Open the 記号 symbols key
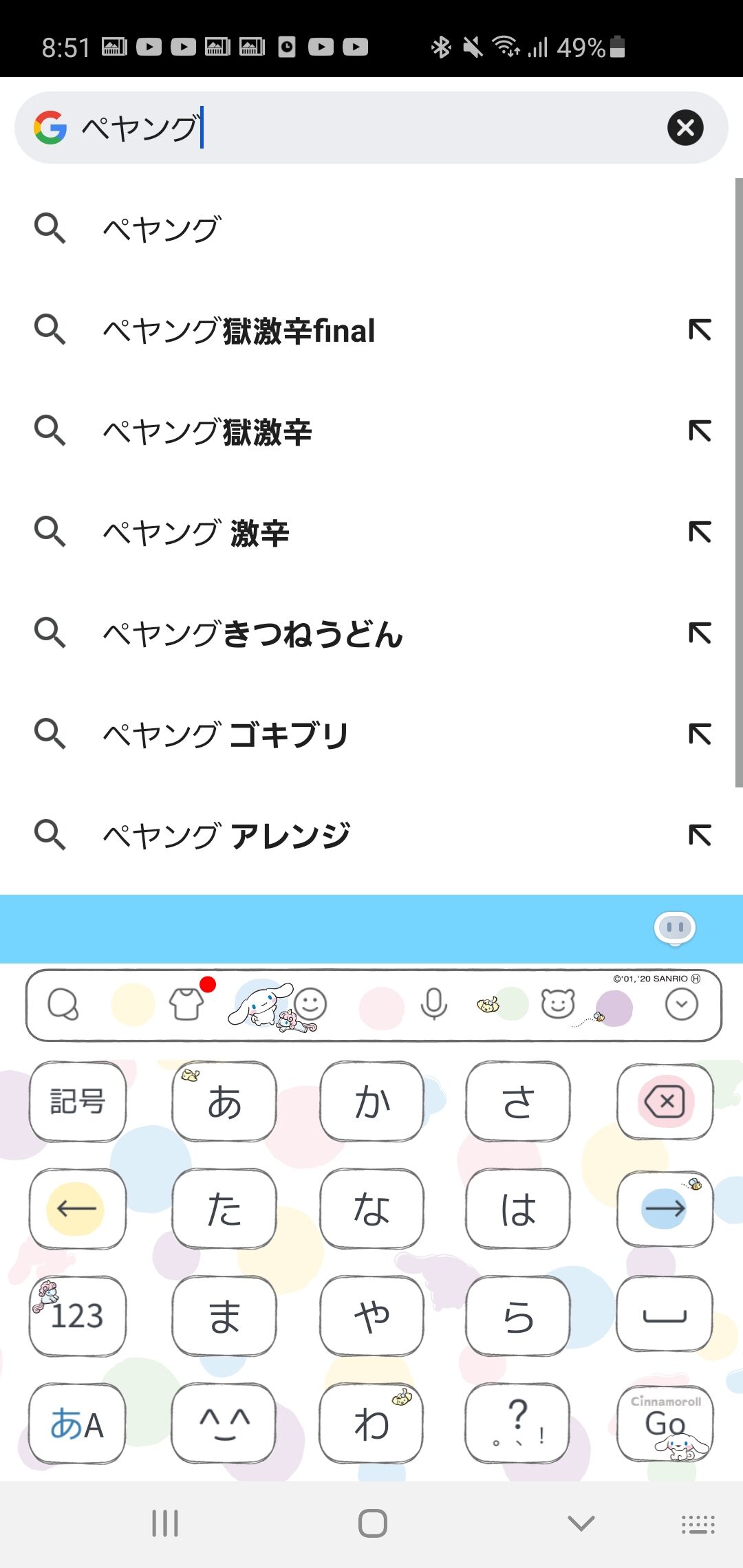 point(77,1101)
